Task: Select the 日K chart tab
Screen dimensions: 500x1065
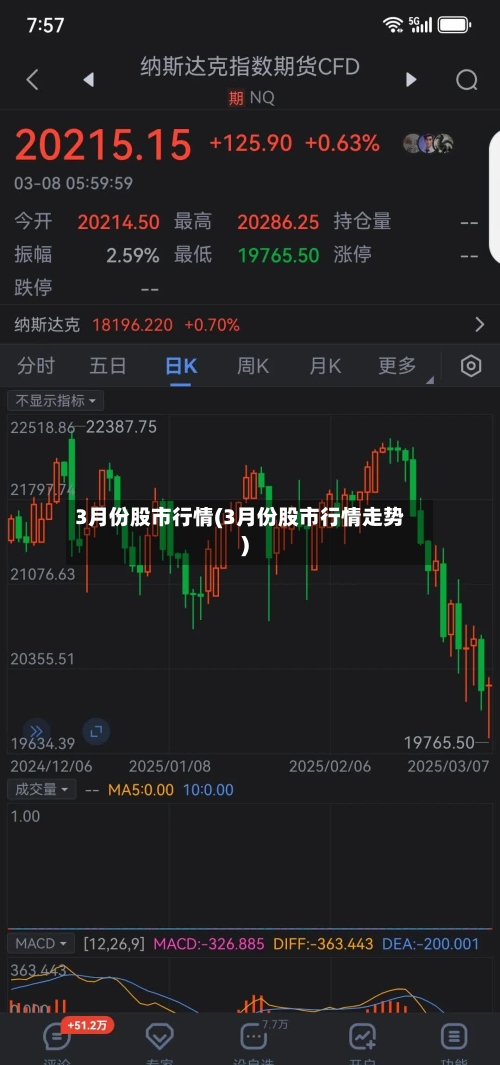Action: click(x=181, y=366)
